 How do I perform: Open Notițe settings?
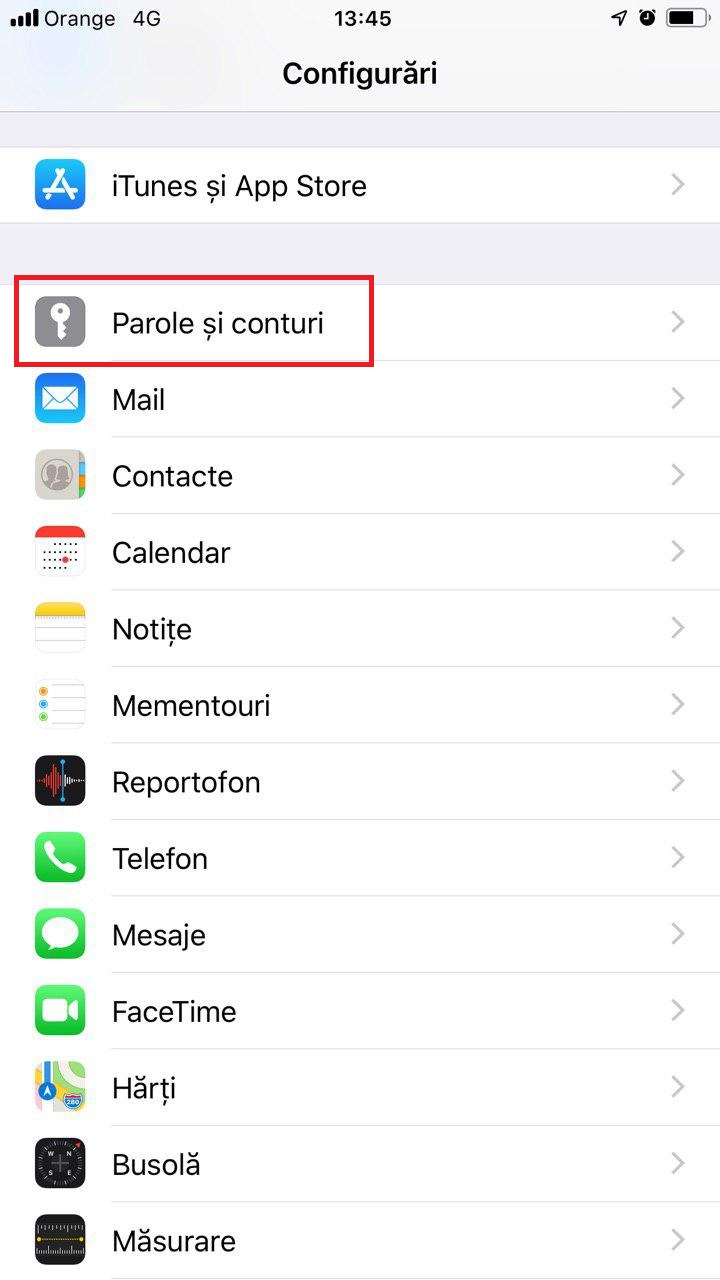tap(360, 628)
